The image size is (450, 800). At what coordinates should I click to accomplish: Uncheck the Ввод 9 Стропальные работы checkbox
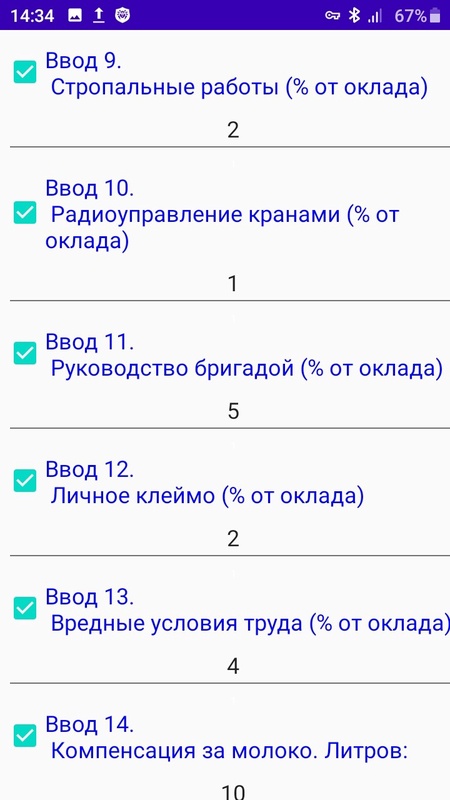24,72
